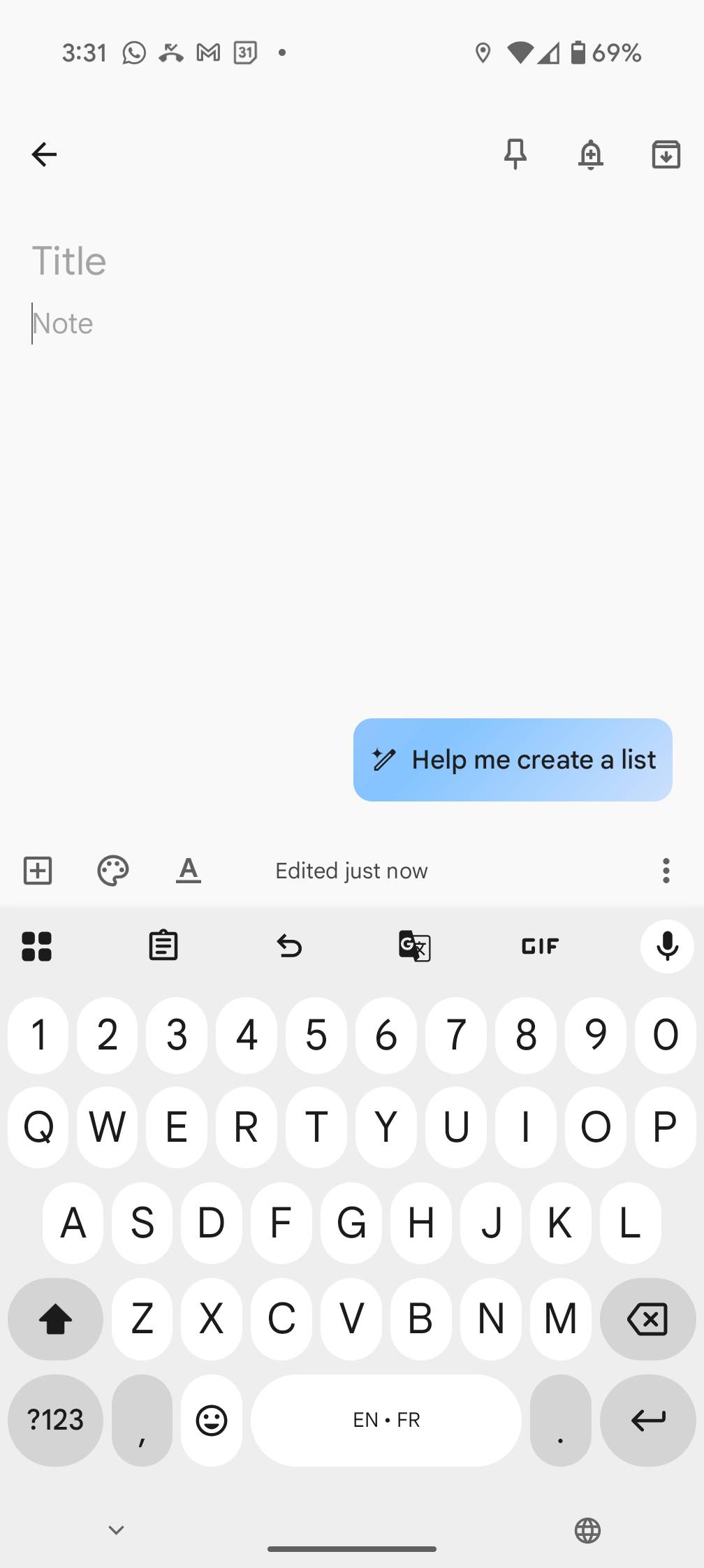The height and width of the screenshot is (1568, 704).
Task: Open the background color palette
Action: (x=112, y=871)
